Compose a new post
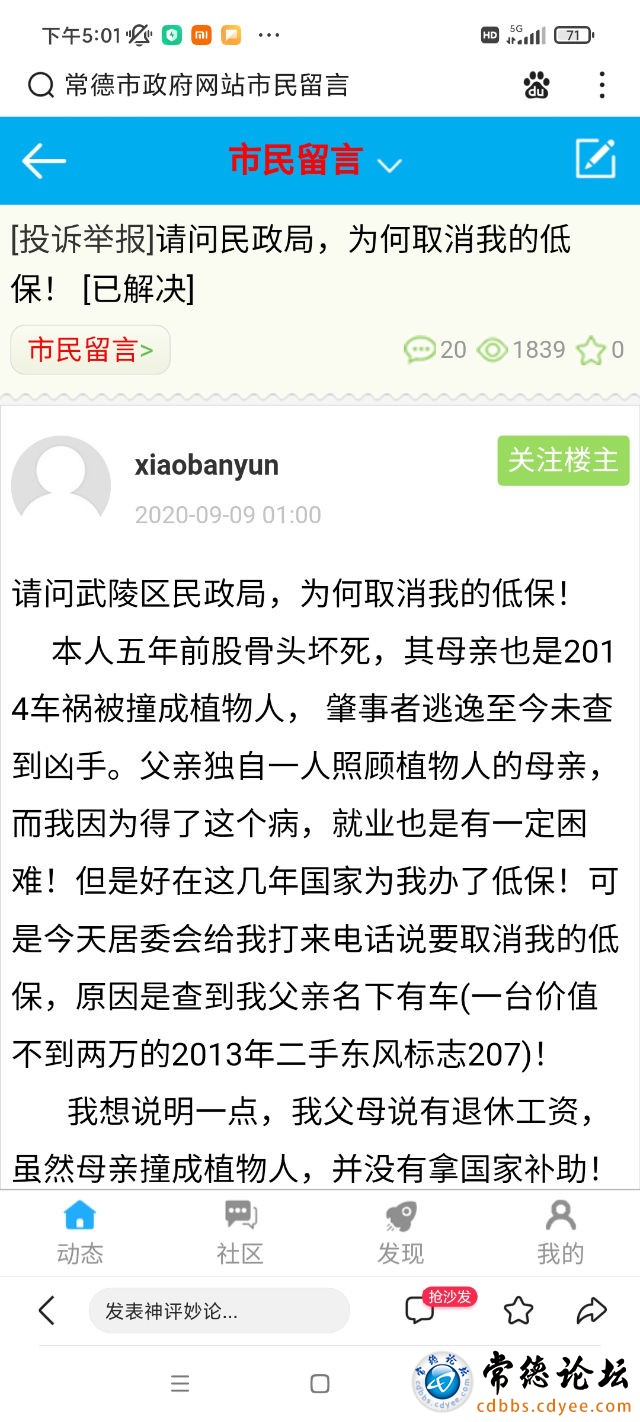This screenshot has width=640, height=1422. pyautogui.click(x=595, y=158)
